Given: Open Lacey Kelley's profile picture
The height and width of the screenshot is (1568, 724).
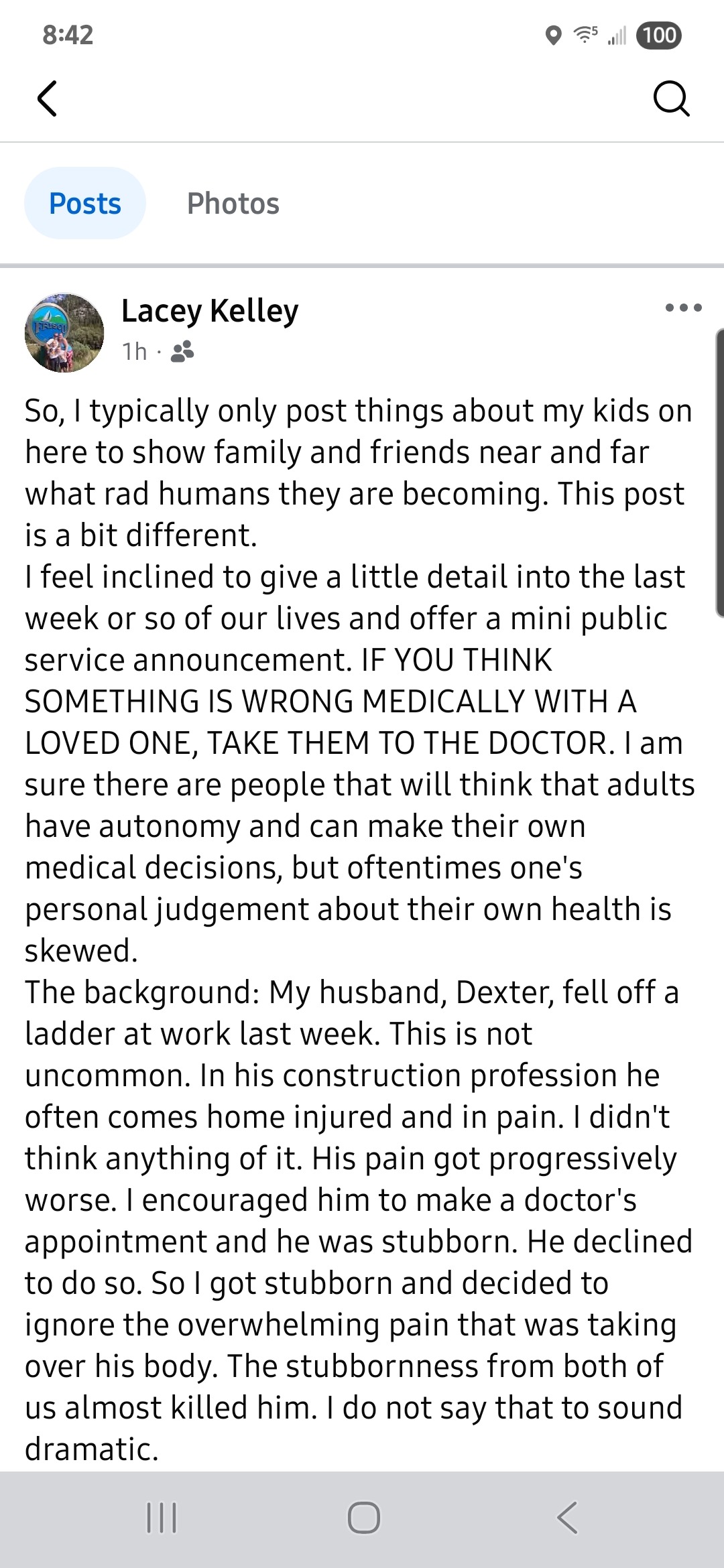Looking at the screenshot, I should 64,333.
